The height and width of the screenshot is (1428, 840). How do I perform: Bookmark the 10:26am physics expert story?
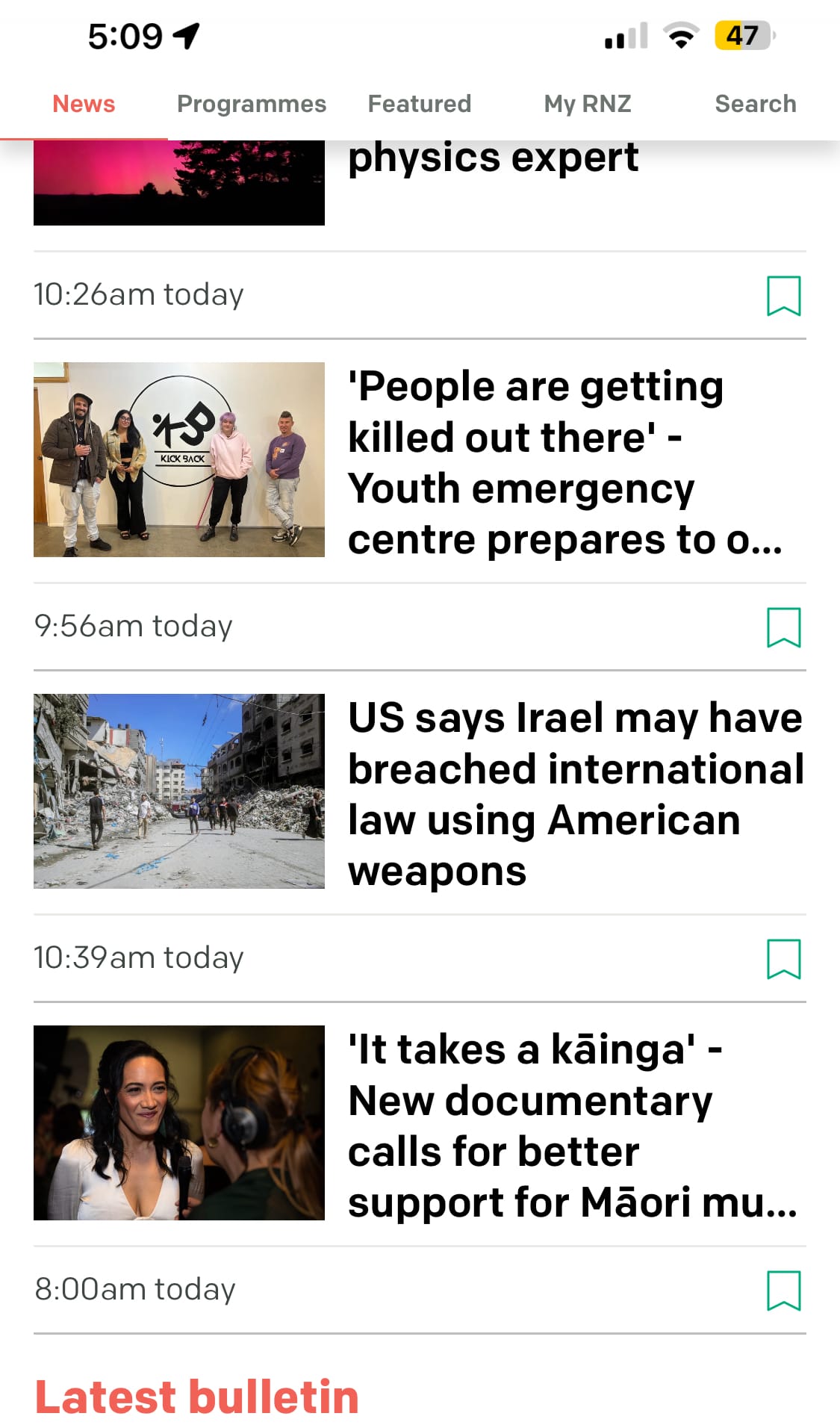point(783,296)
